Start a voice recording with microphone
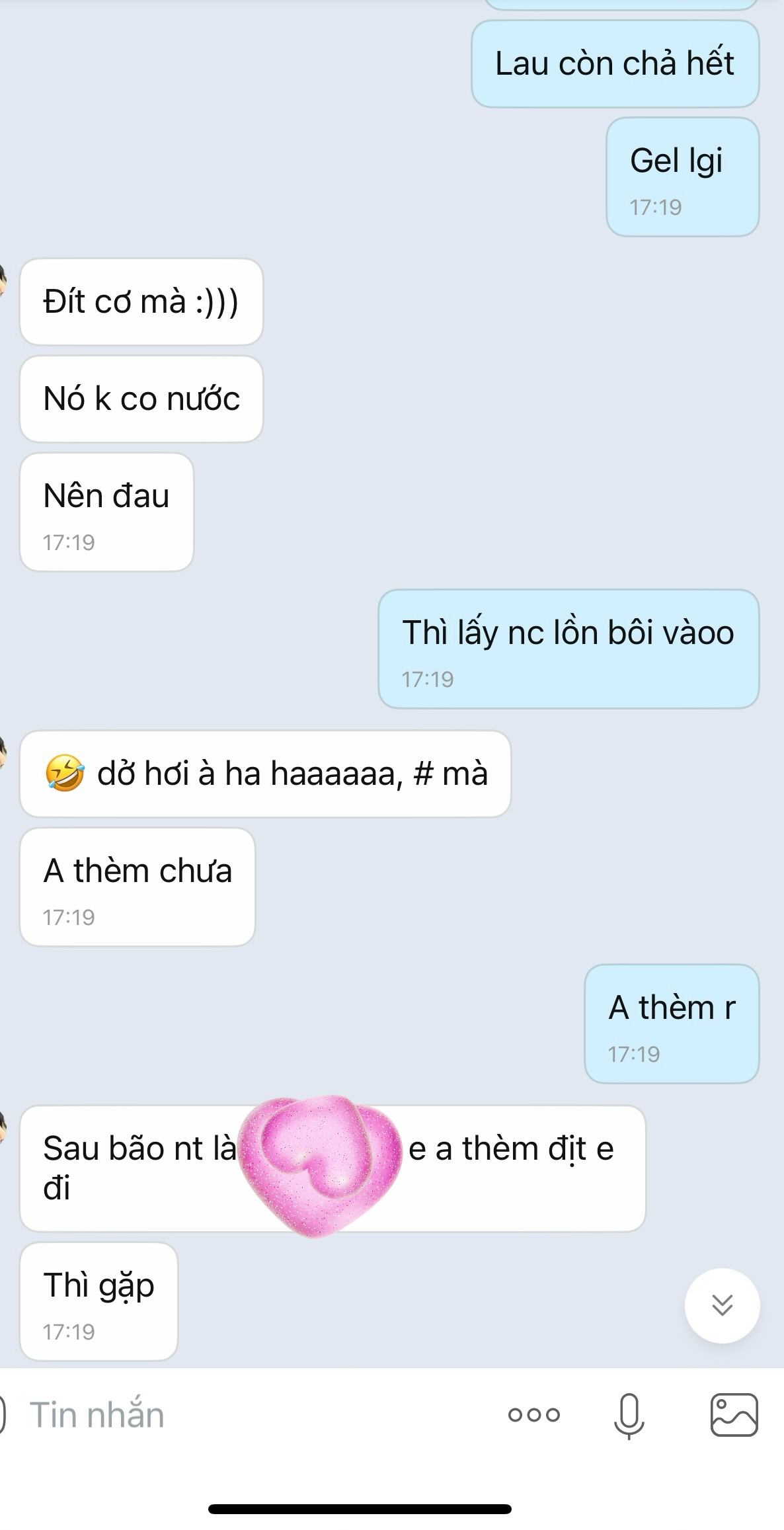The image size is (784, 1530). 629,1415
